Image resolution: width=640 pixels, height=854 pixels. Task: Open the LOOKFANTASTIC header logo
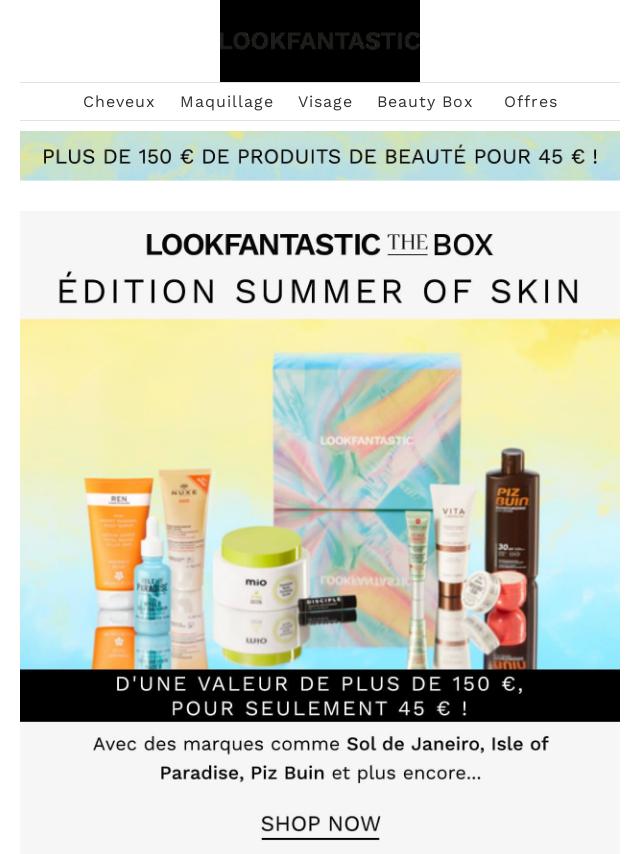320,41
